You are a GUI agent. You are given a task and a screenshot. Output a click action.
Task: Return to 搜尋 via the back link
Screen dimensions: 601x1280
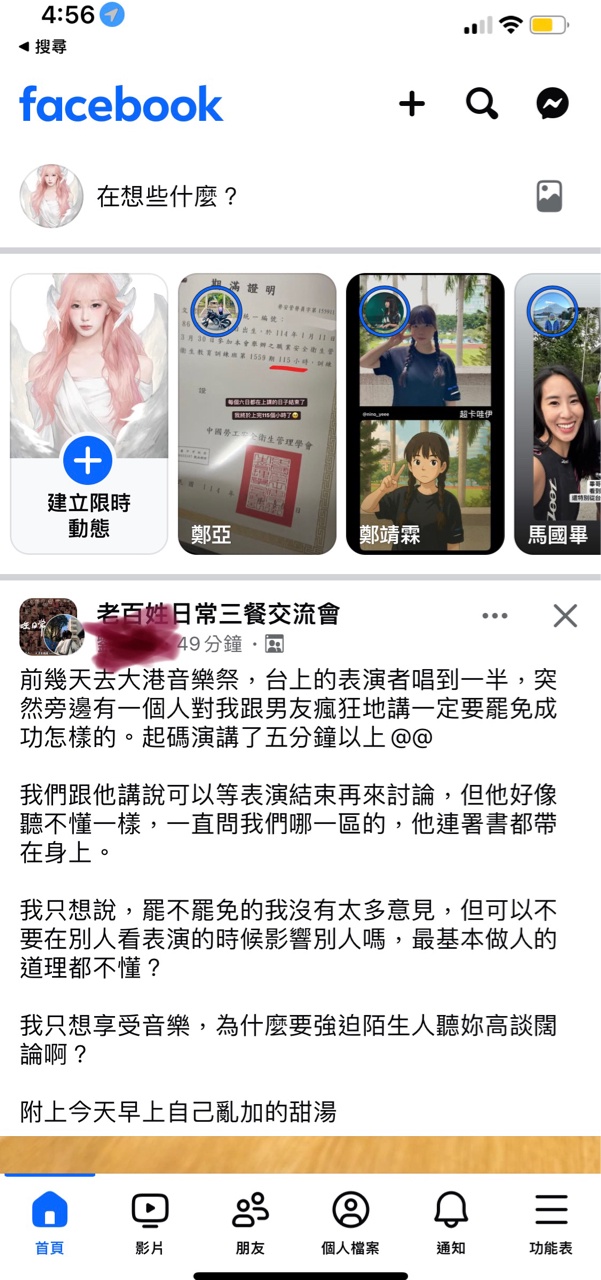(45, 46)
